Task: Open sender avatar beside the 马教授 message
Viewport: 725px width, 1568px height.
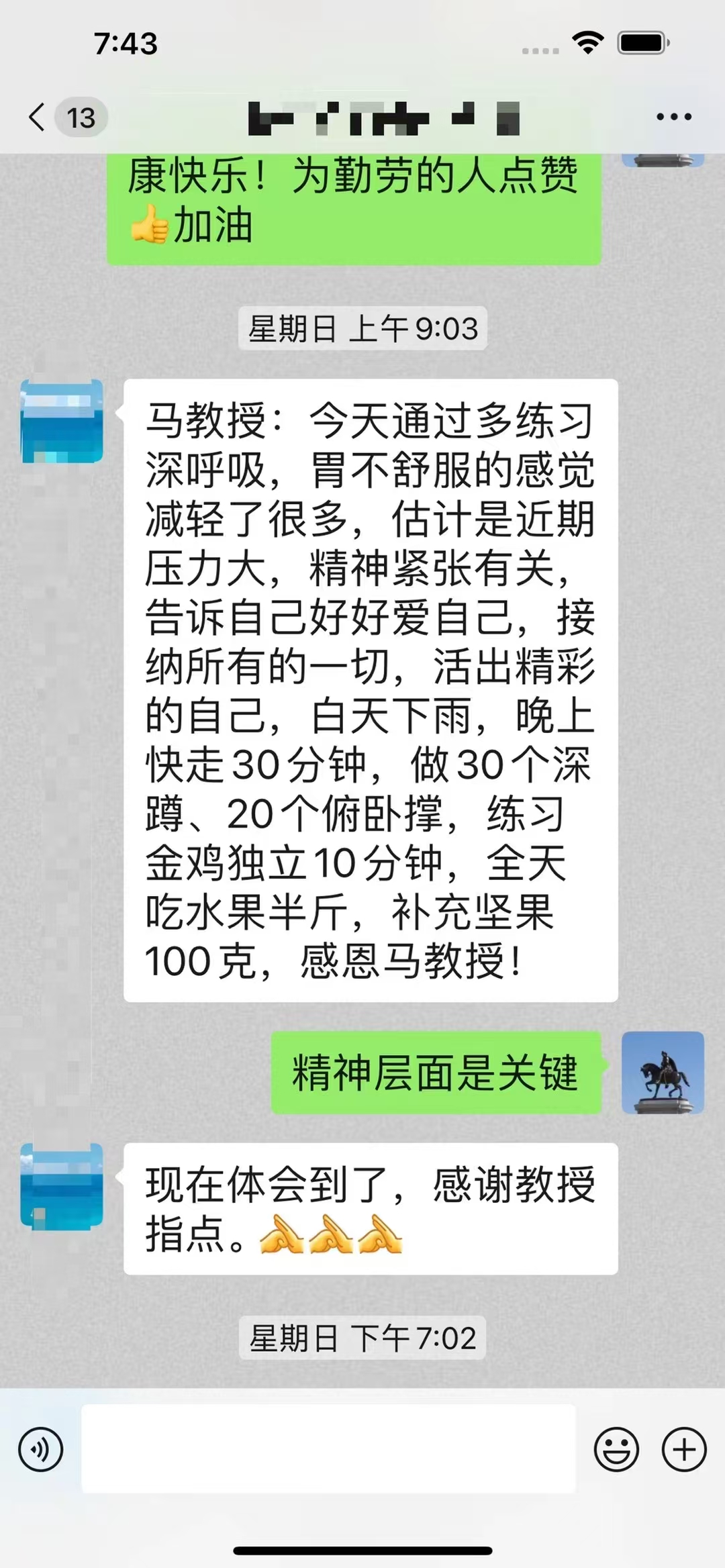Action: [x=62, y=422]
